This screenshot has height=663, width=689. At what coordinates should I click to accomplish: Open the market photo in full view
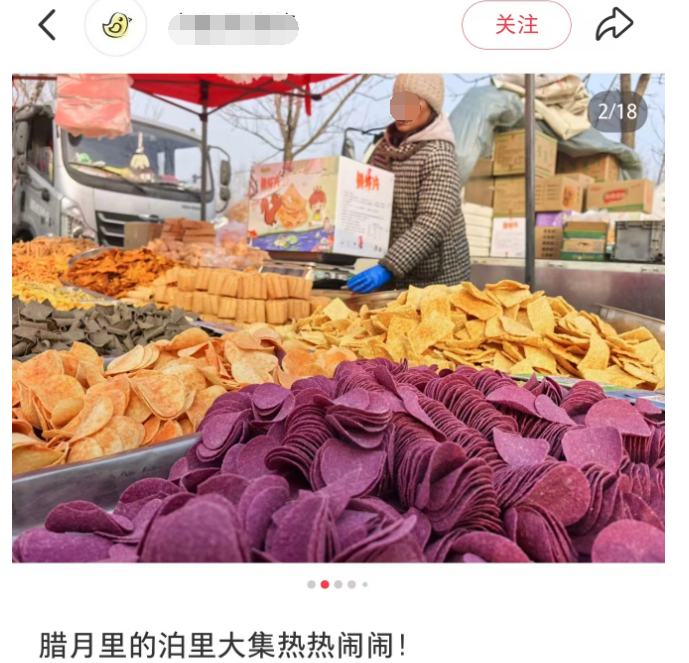338,318
